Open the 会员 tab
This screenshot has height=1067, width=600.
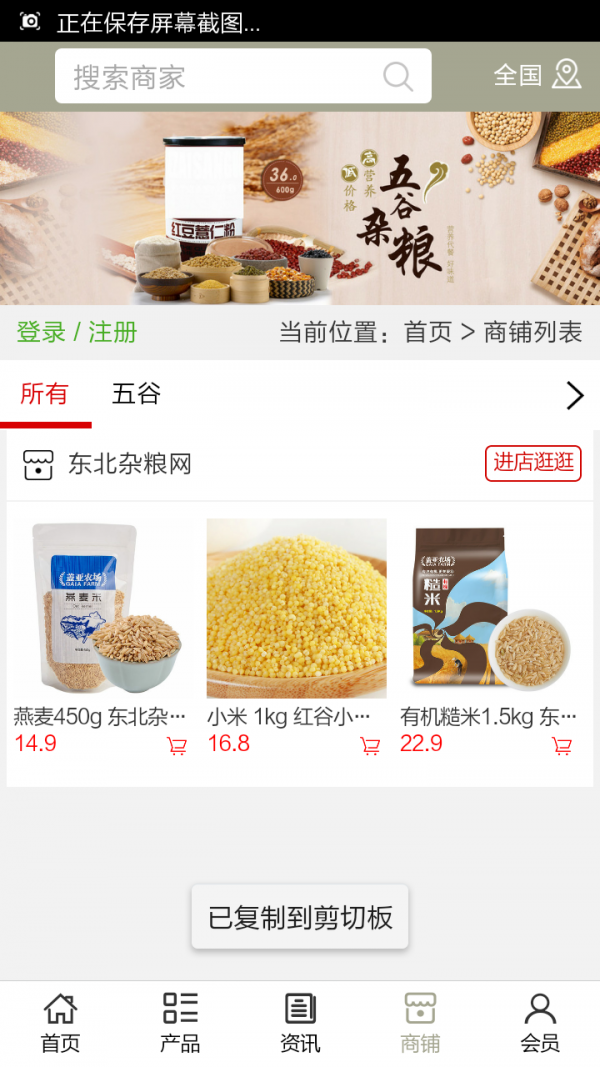pos(540,1023)
